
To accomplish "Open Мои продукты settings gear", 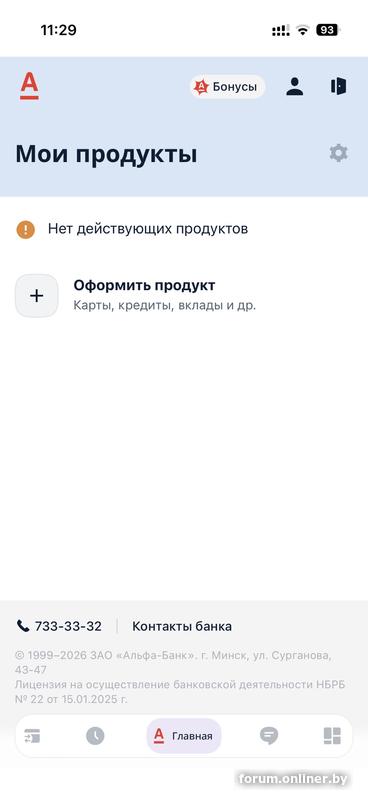I will pos(338,153).
